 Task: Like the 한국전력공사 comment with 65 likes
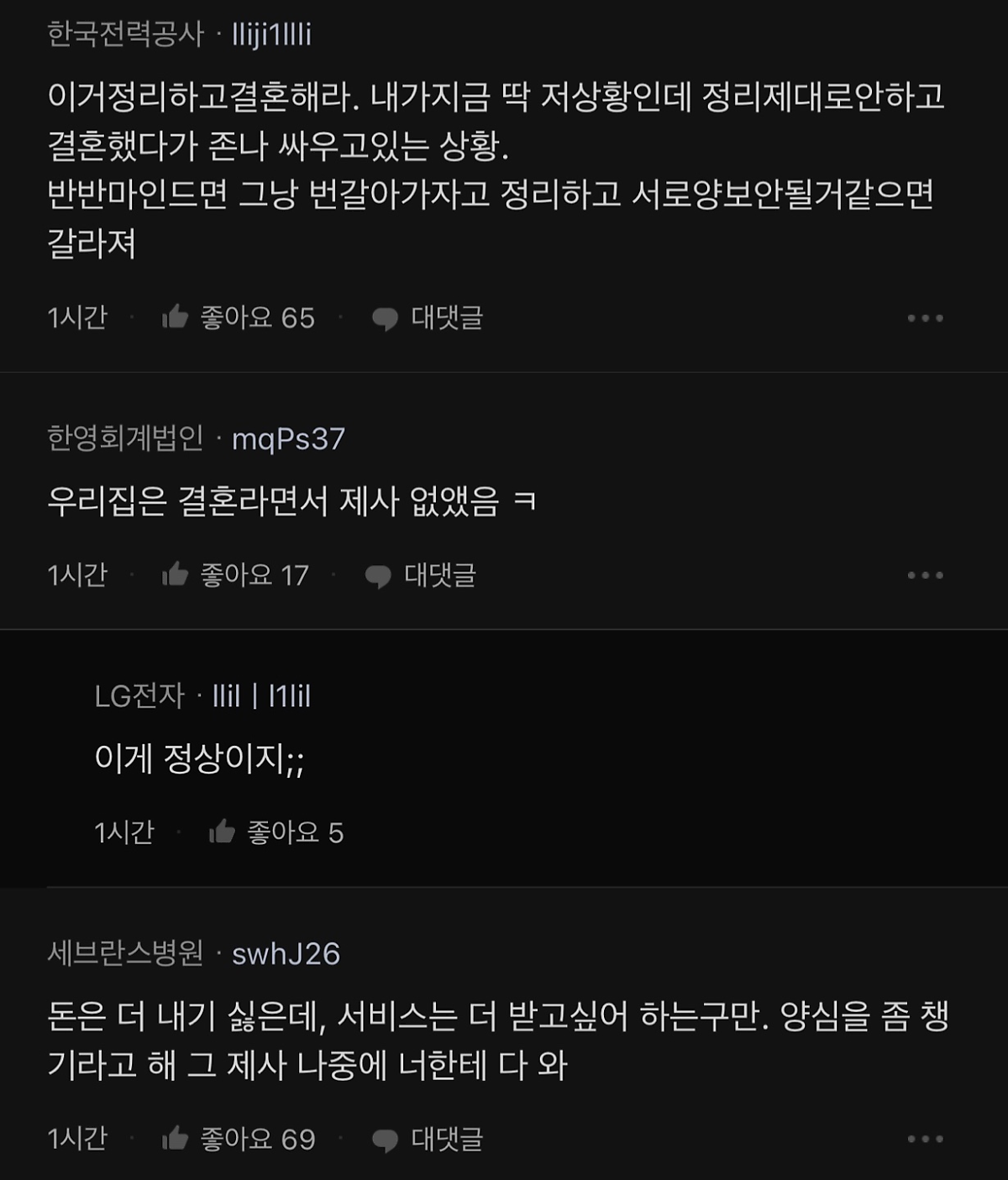(x=175, y=317)
